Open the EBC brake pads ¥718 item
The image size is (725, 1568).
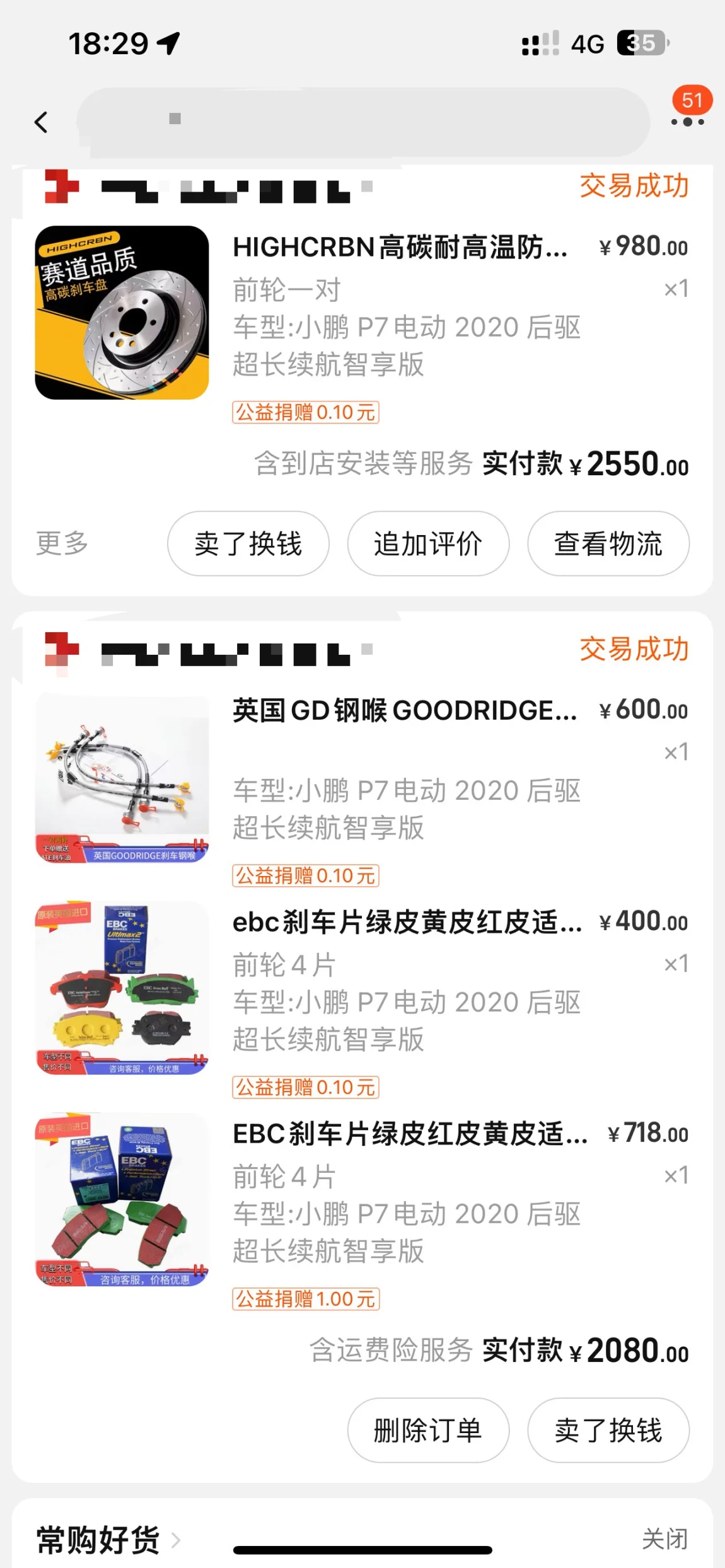[x=410, y=1134]
